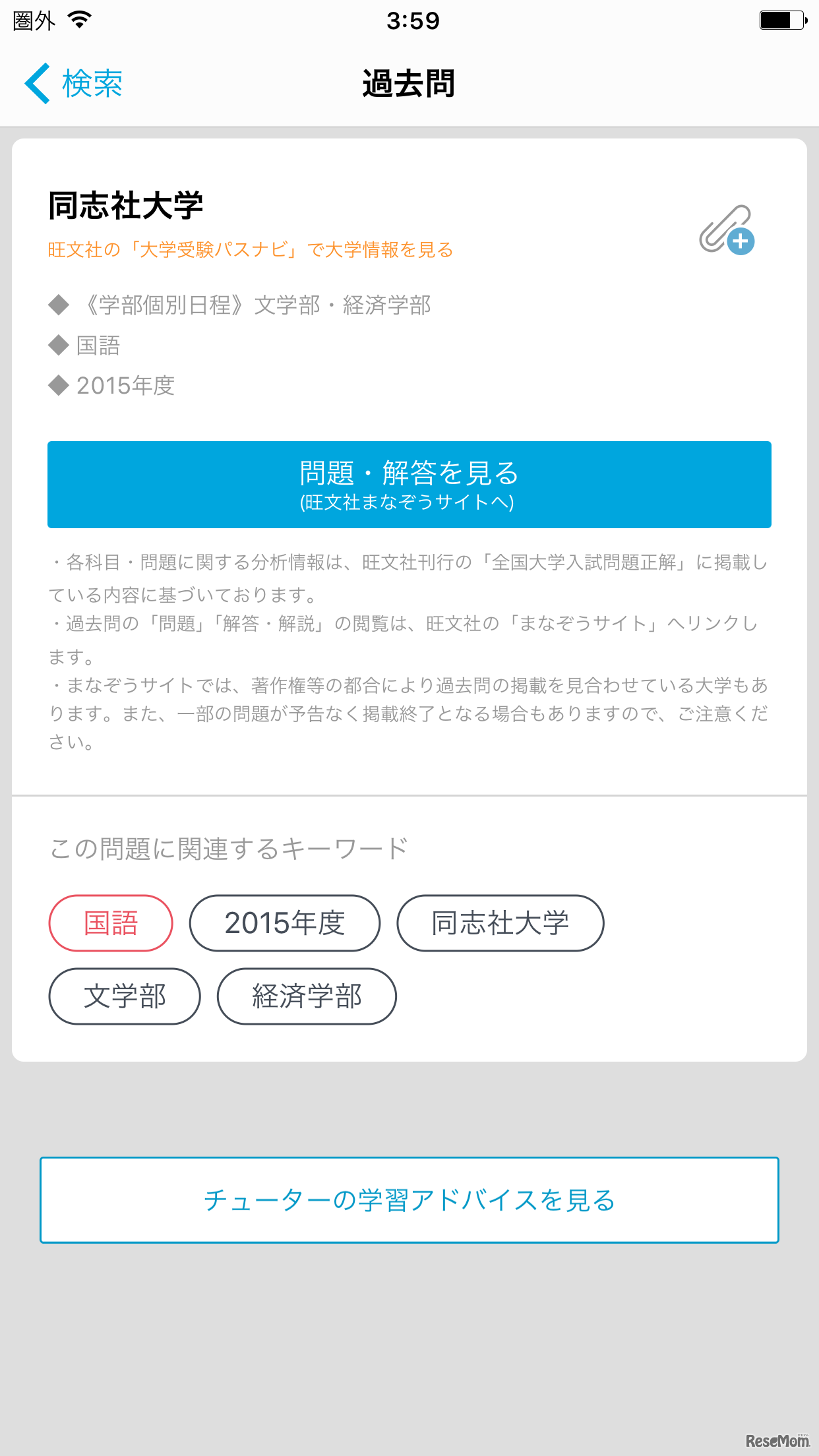Tap 問題・解答を見る button

click(x=409, y=484)
